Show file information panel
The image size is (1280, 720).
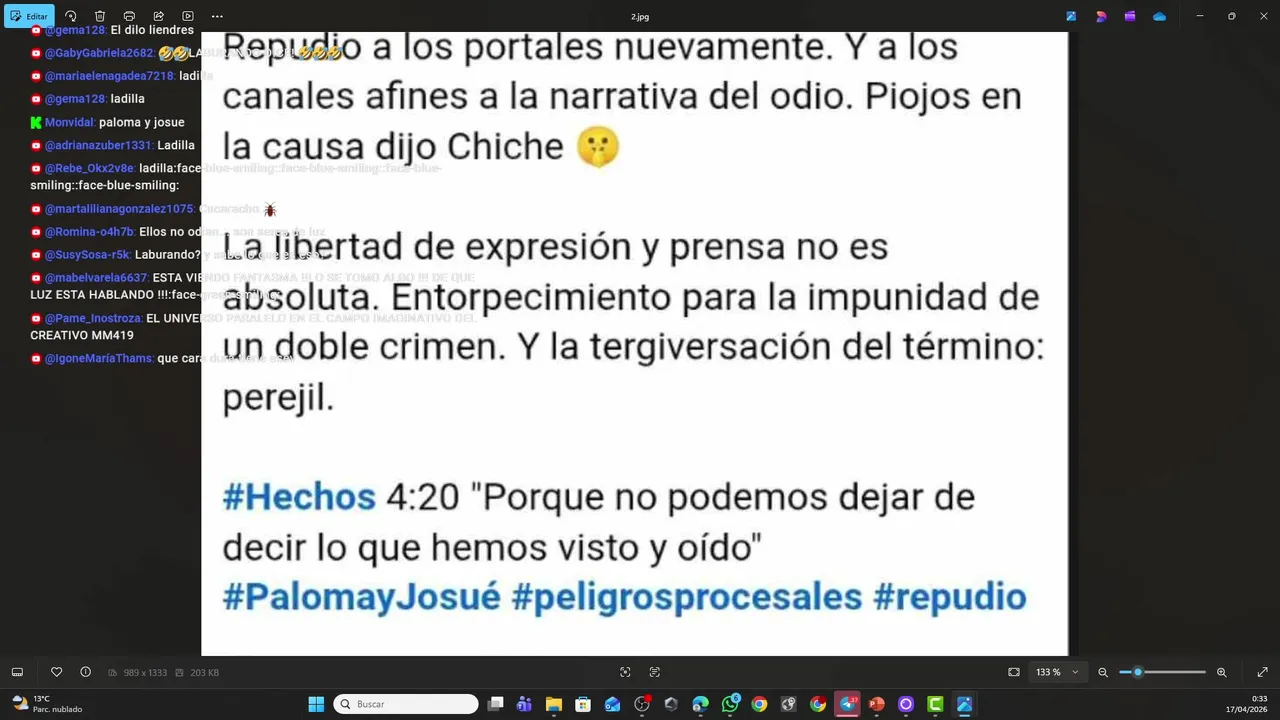85,672
